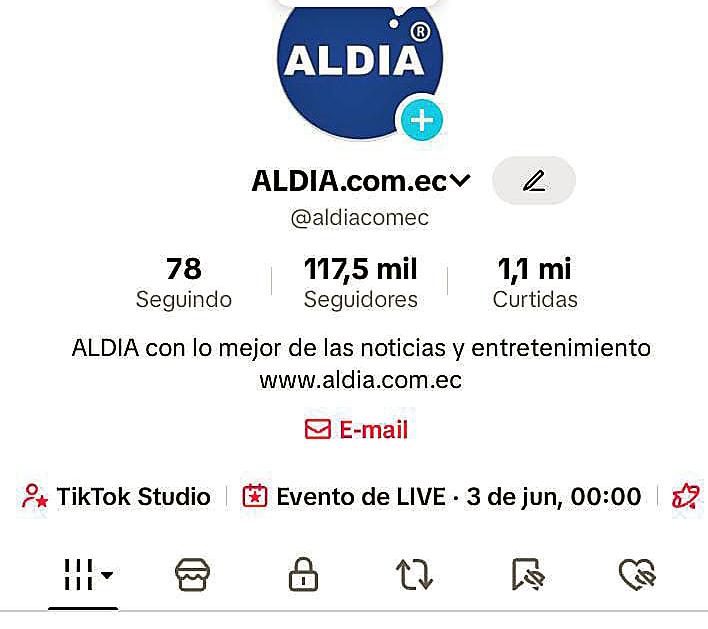Tap the plus badge on the profile photo

click(422, 121)
